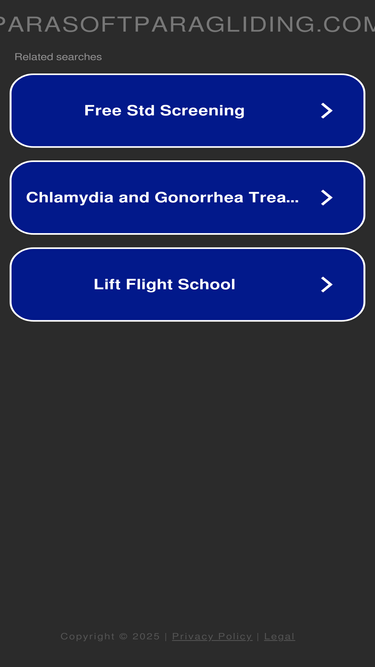View the Legal page link
Screen dimensions: 375x667
click(x=279, y=636)
